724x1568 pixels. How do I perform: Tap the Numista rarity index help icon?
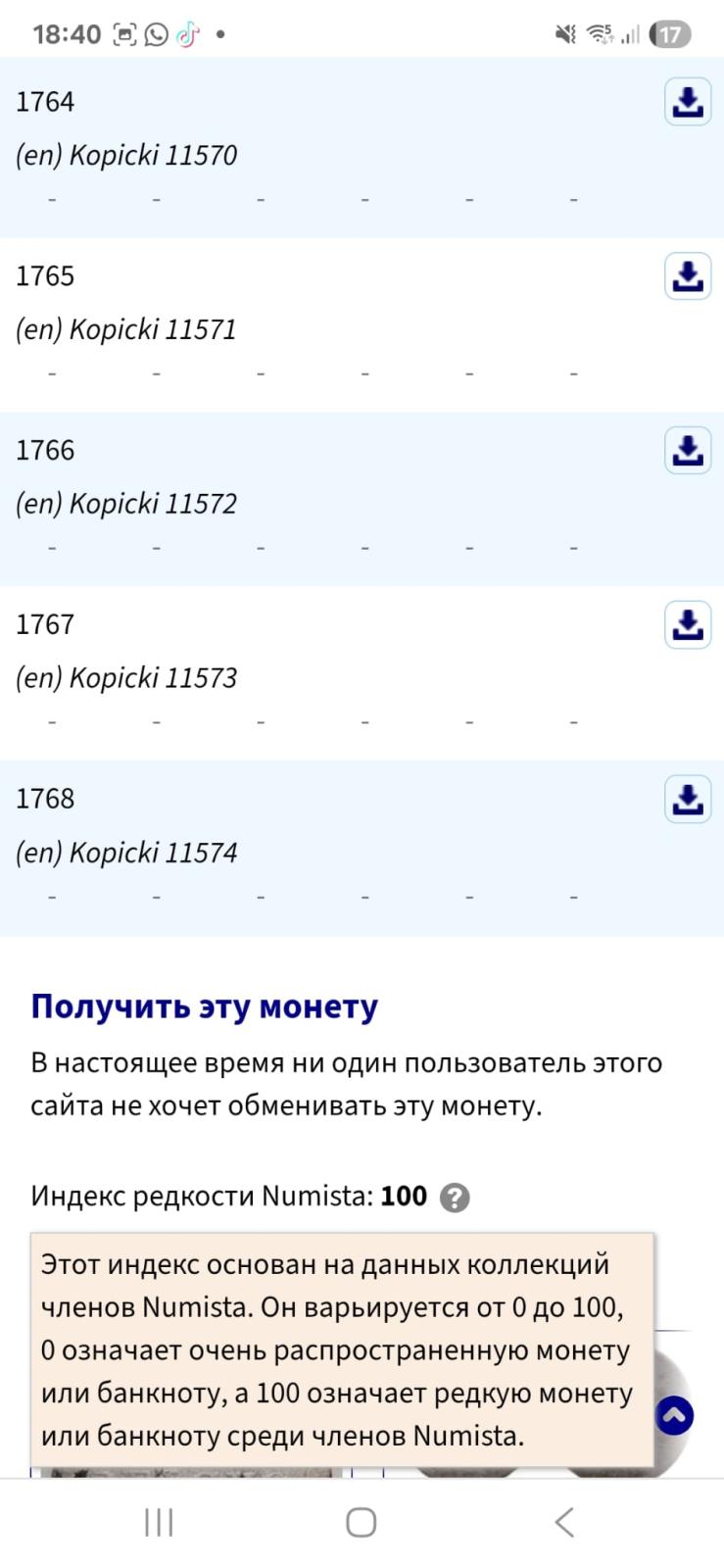[x=455, y=1198]
